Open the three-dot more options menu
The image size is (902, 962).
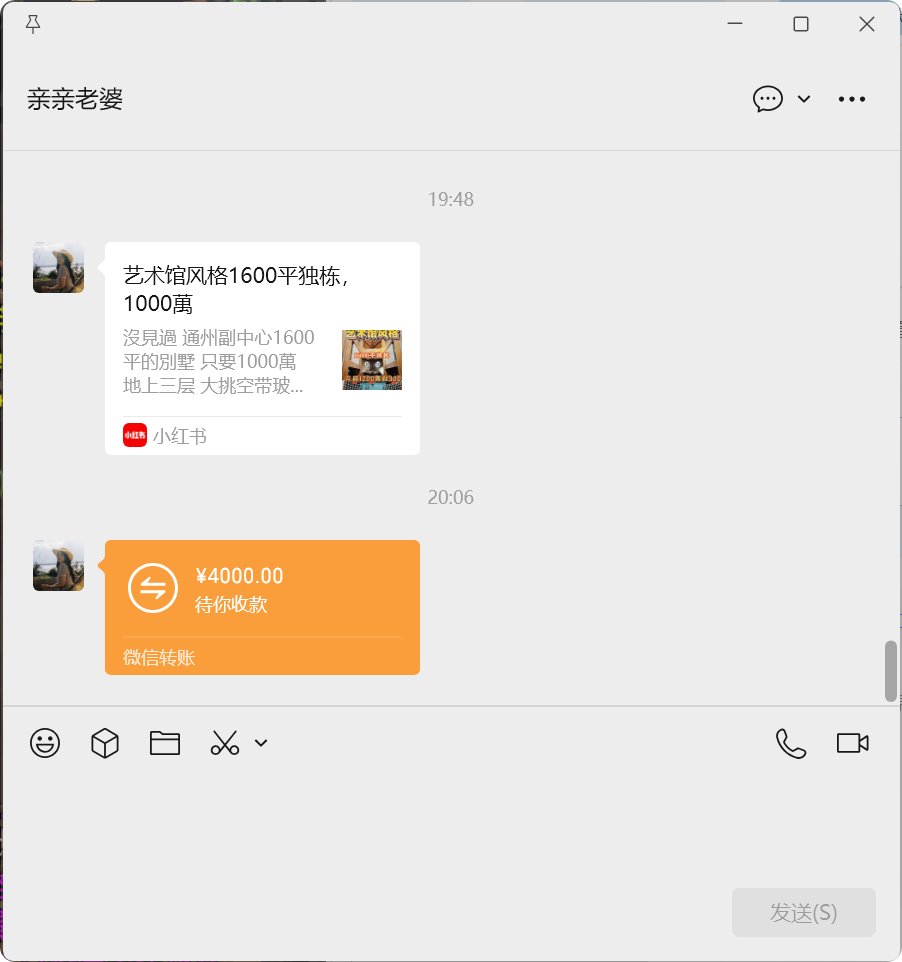[x=852, y=99]
